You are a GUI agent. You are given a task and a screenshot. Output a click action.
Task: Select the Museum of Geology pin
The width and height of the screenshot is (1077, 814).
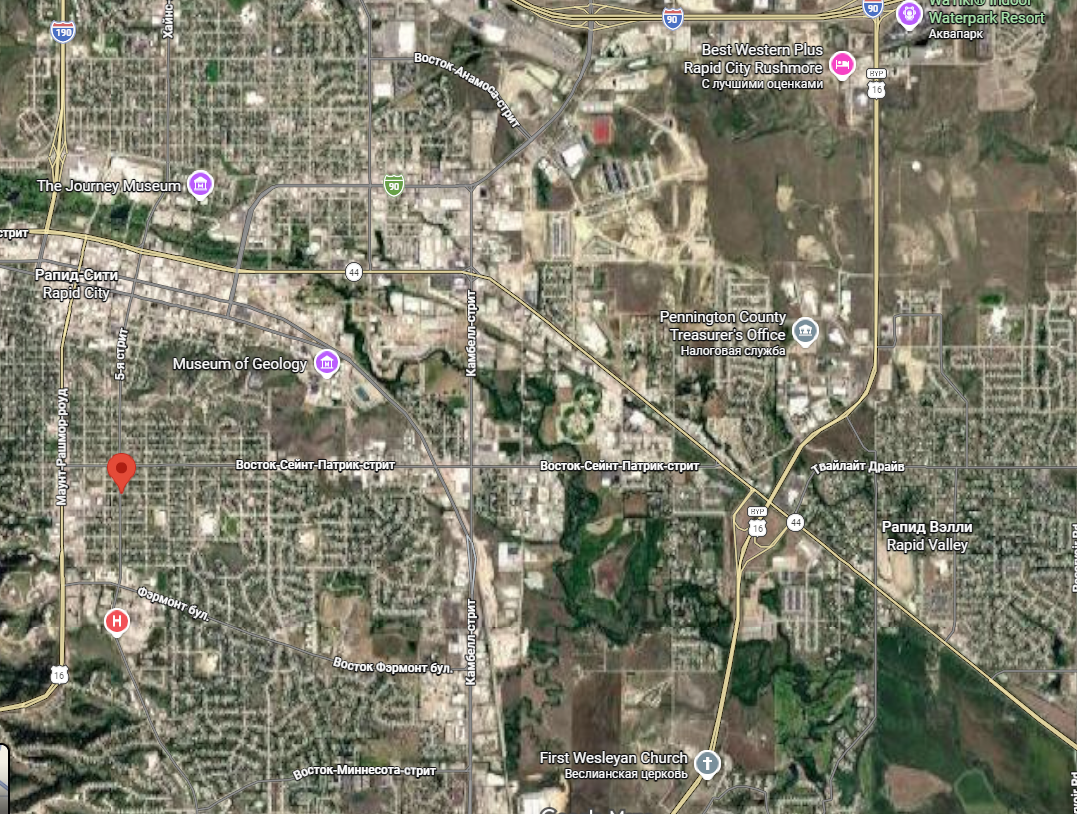(326, 362)
